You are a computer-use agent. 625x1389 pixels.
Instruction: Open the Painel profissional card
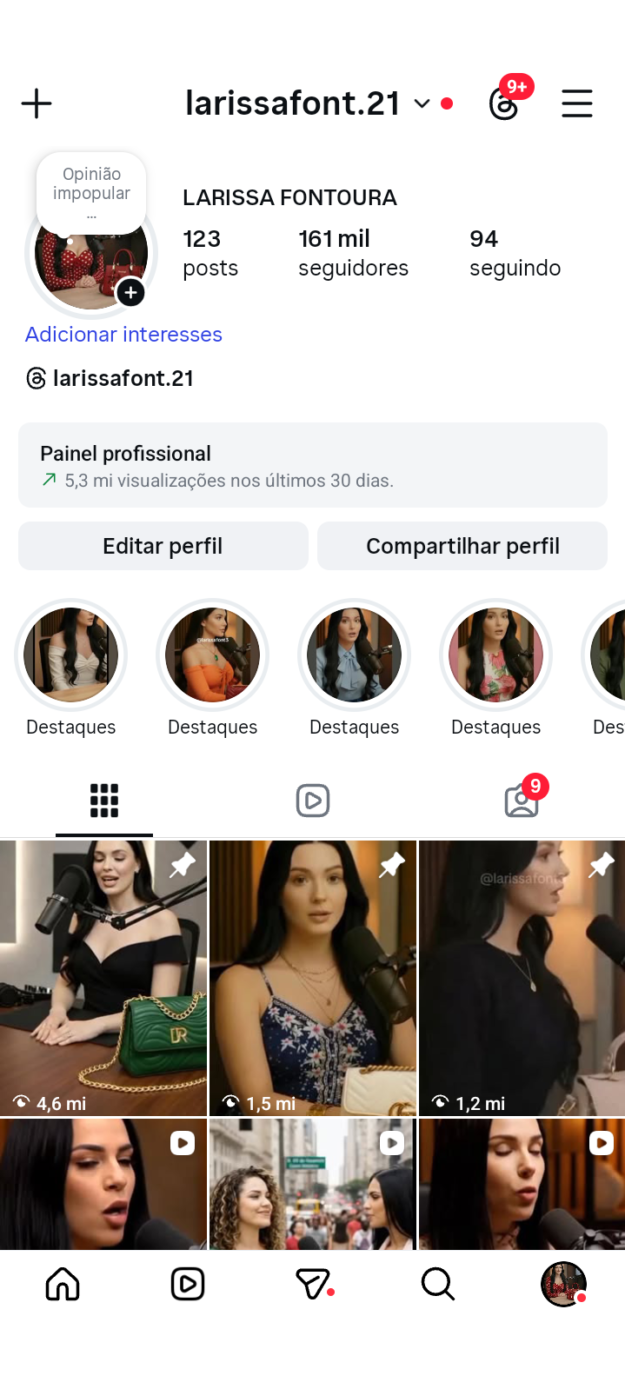tap(312, 465)
